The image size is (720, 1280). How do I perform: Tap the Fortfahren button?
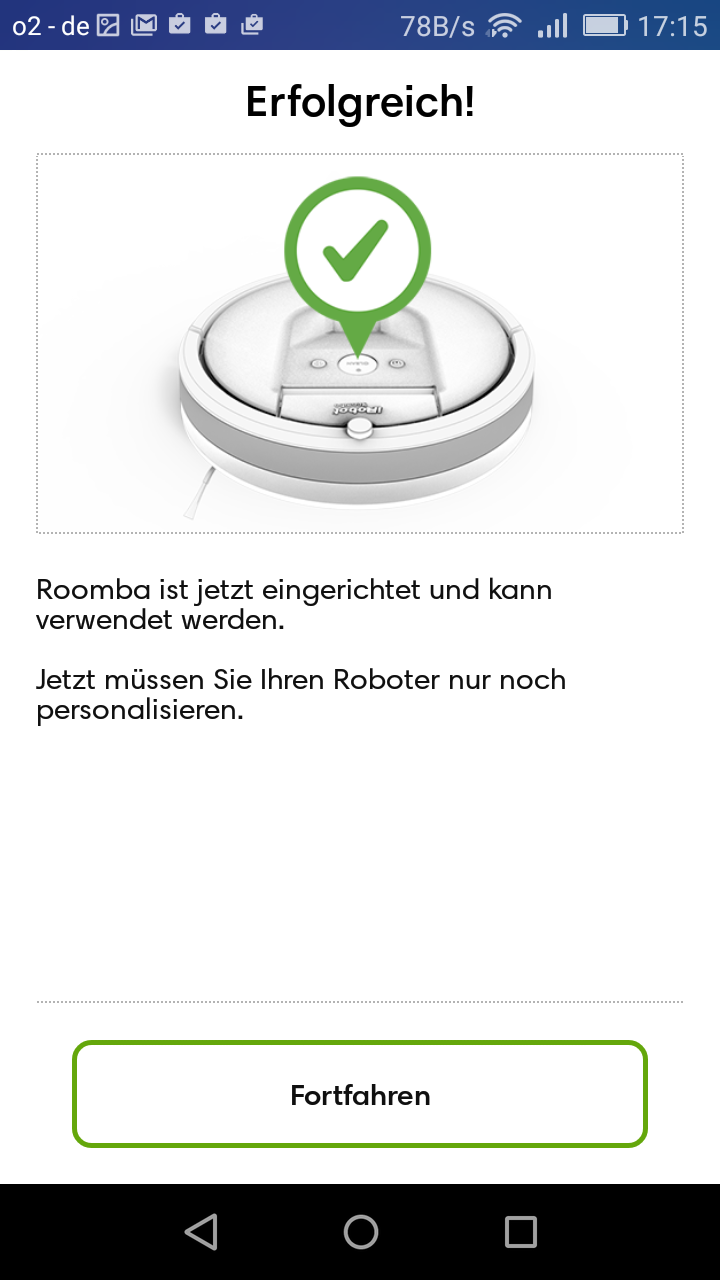pos(360,1094)
